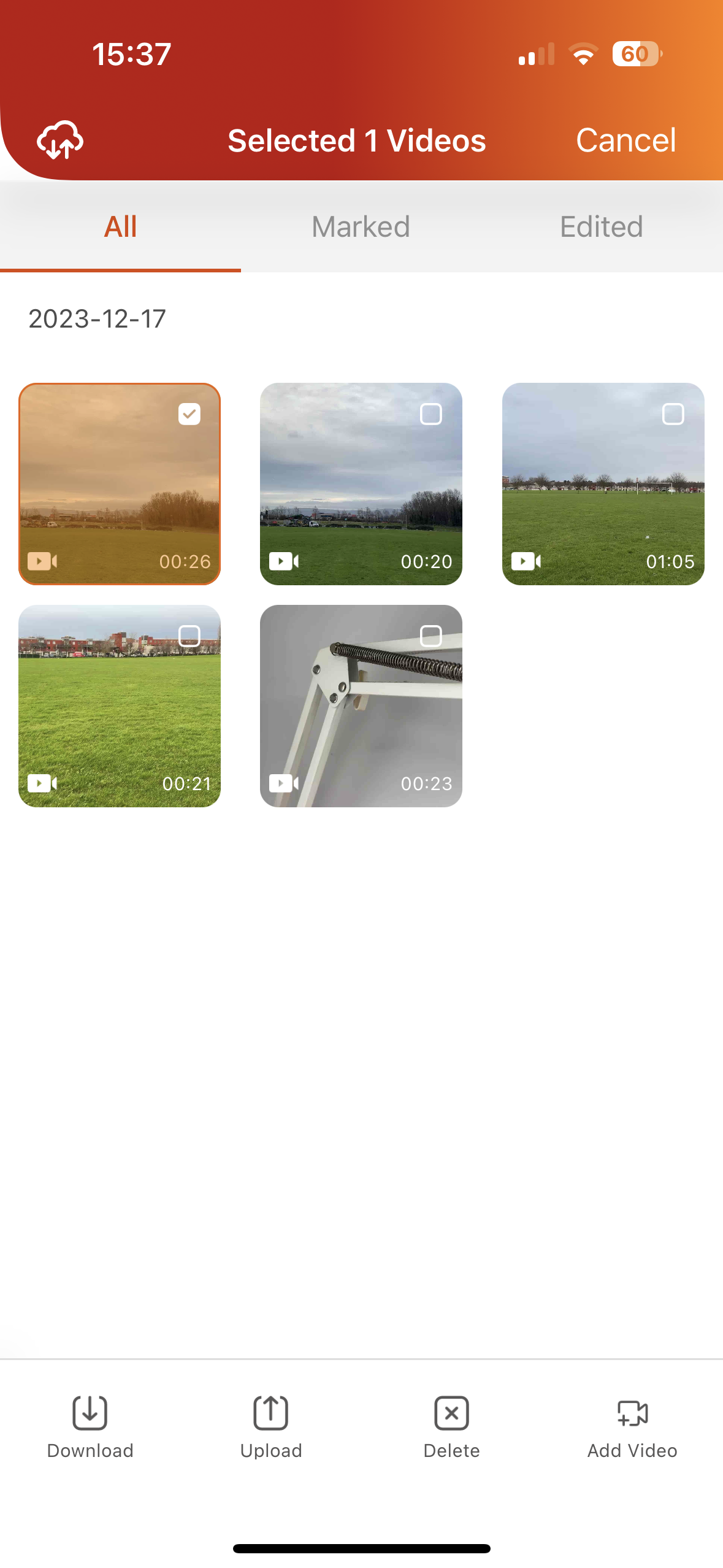Select the All tab
The image size is (723, 1568).
pyautogui.click(x=120, y=226)
